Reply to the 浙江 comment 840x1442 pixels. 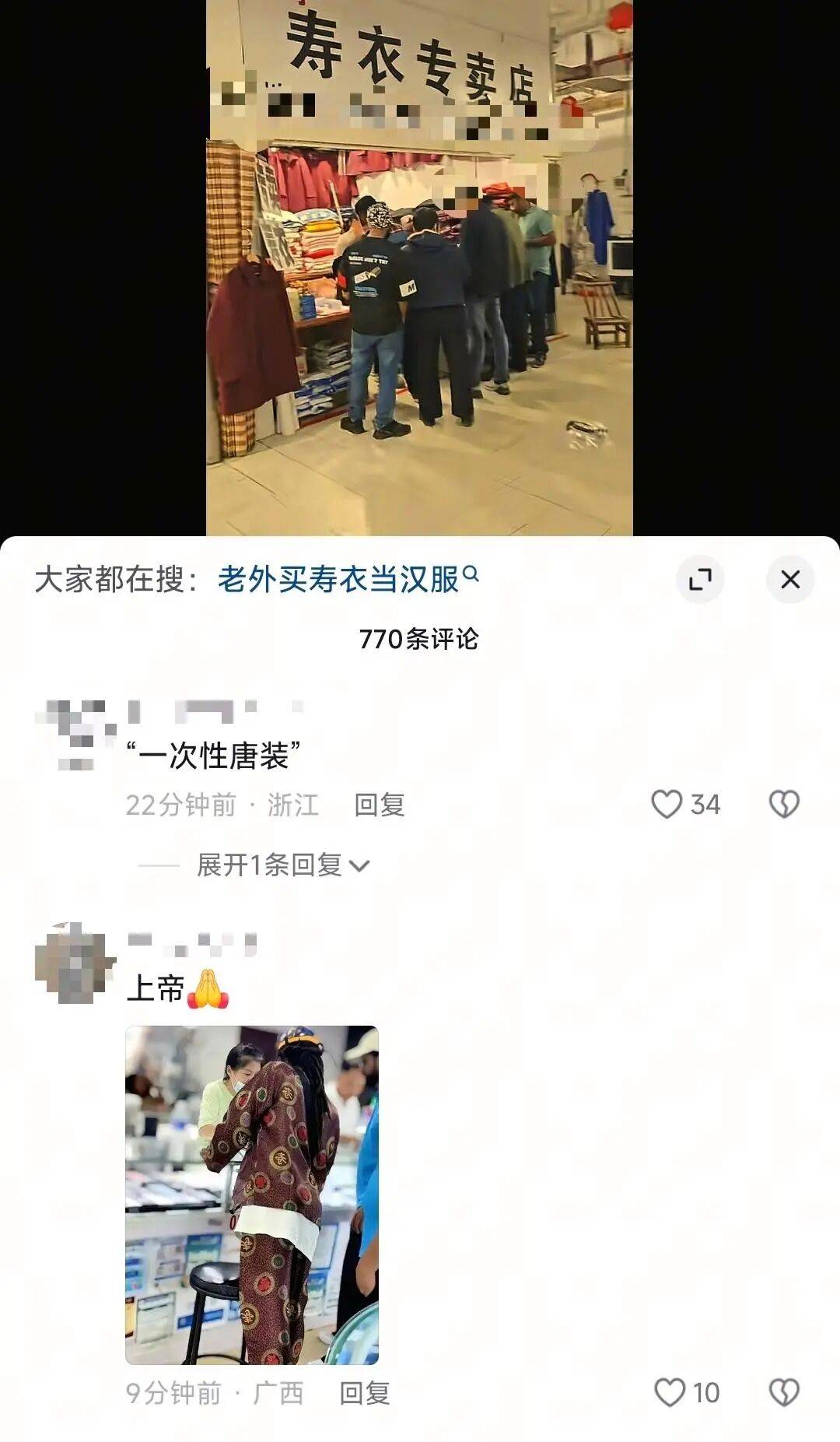(x=379, y=805)
